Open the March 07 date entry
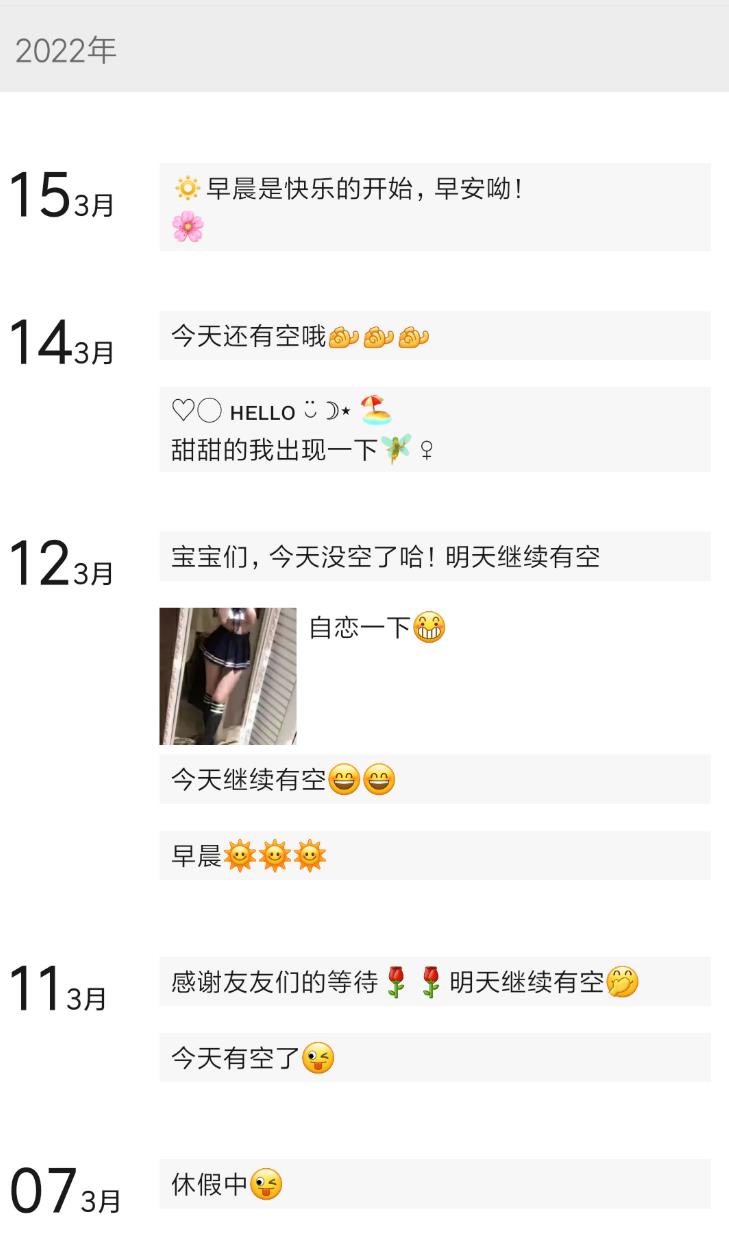 pyautogui.click(x=60, y=1192)
